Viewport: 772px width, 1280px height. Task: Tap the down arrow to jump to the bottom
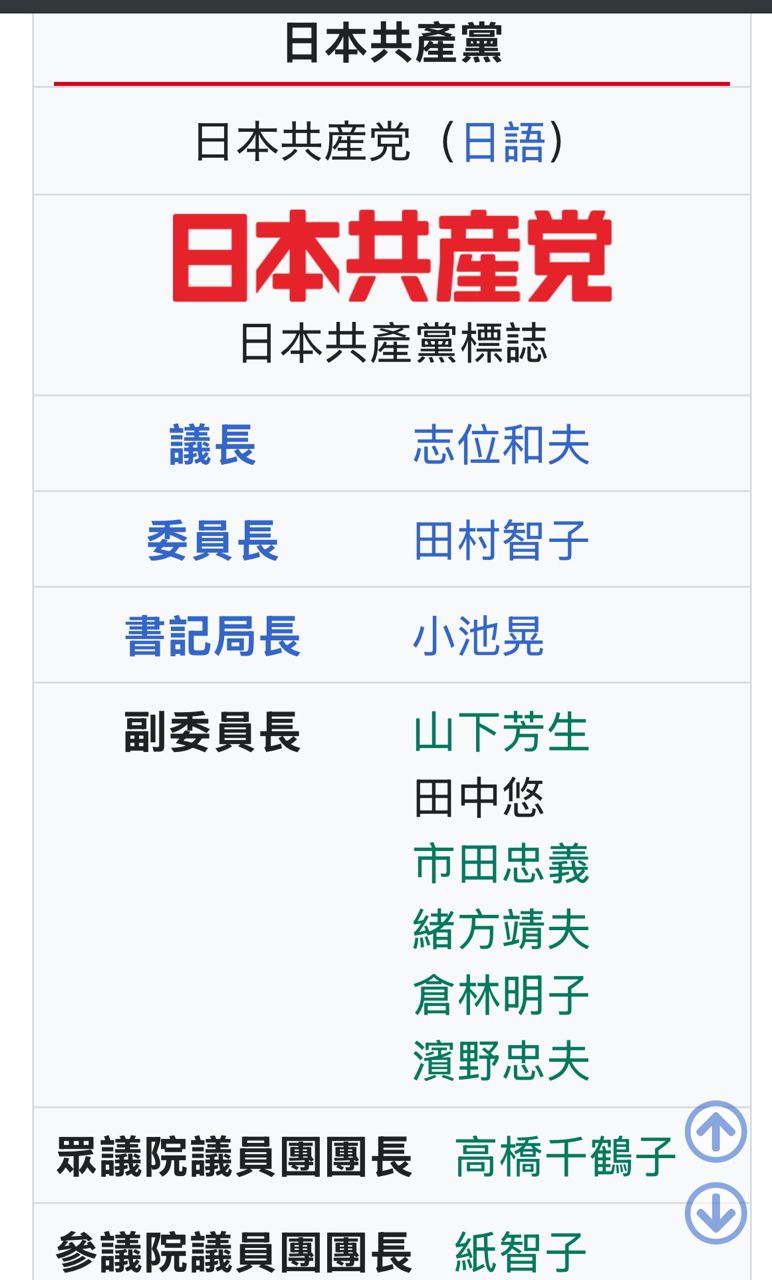point(716,1213)
